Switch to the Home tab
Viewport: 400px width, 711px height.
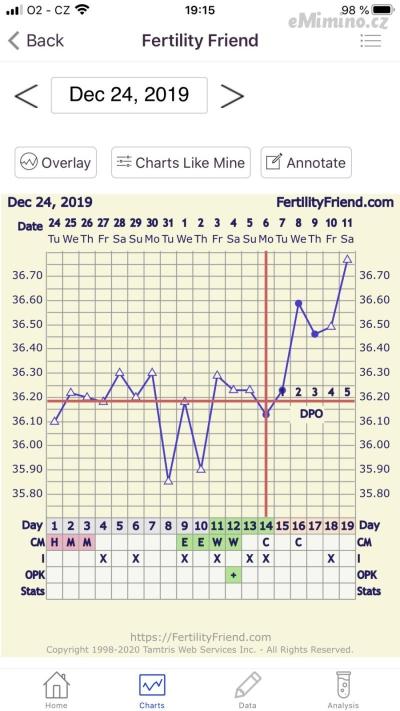(56, 690)
